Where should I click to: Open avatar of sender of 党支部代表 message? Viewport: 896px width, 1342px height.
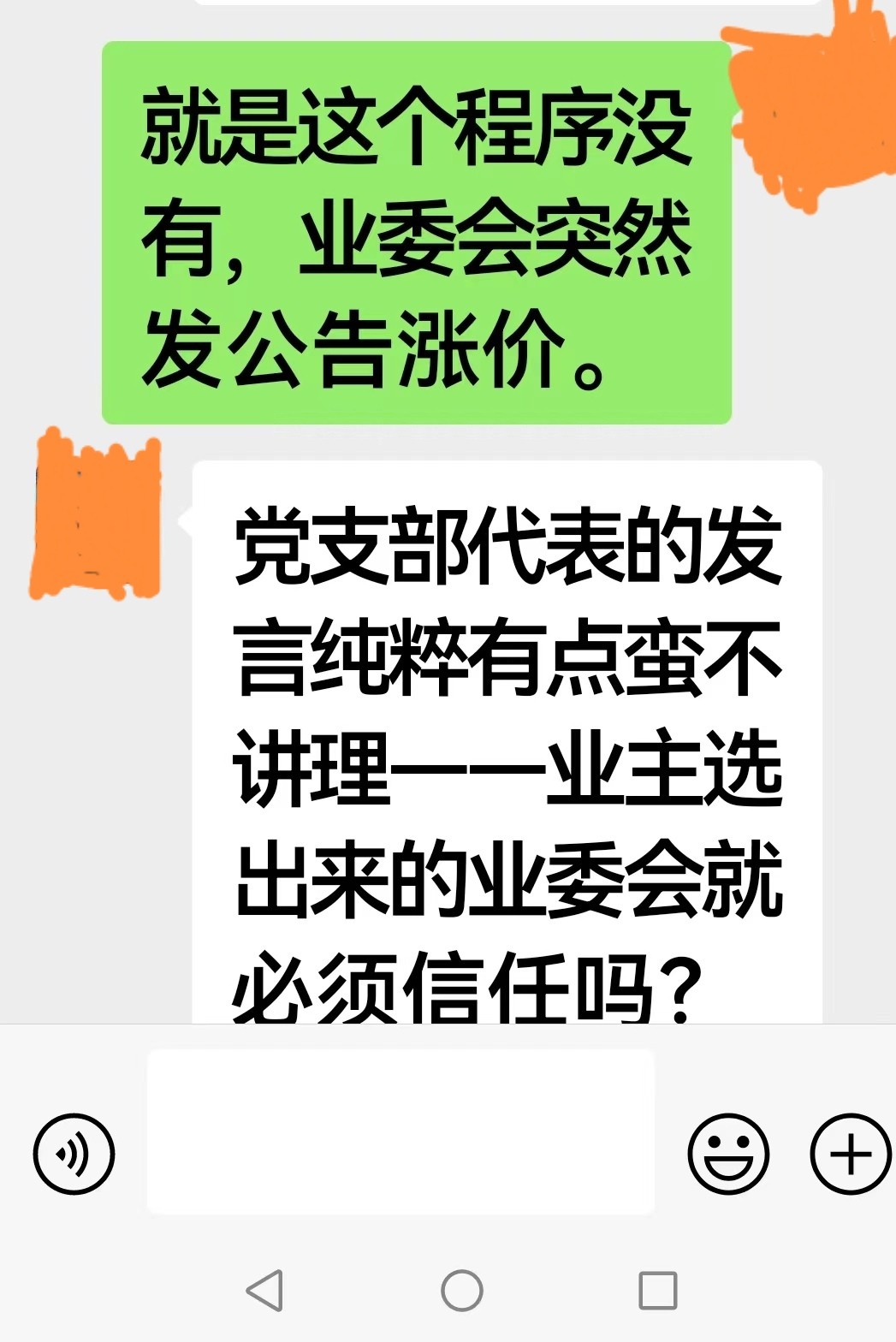(x=96, y=516)
